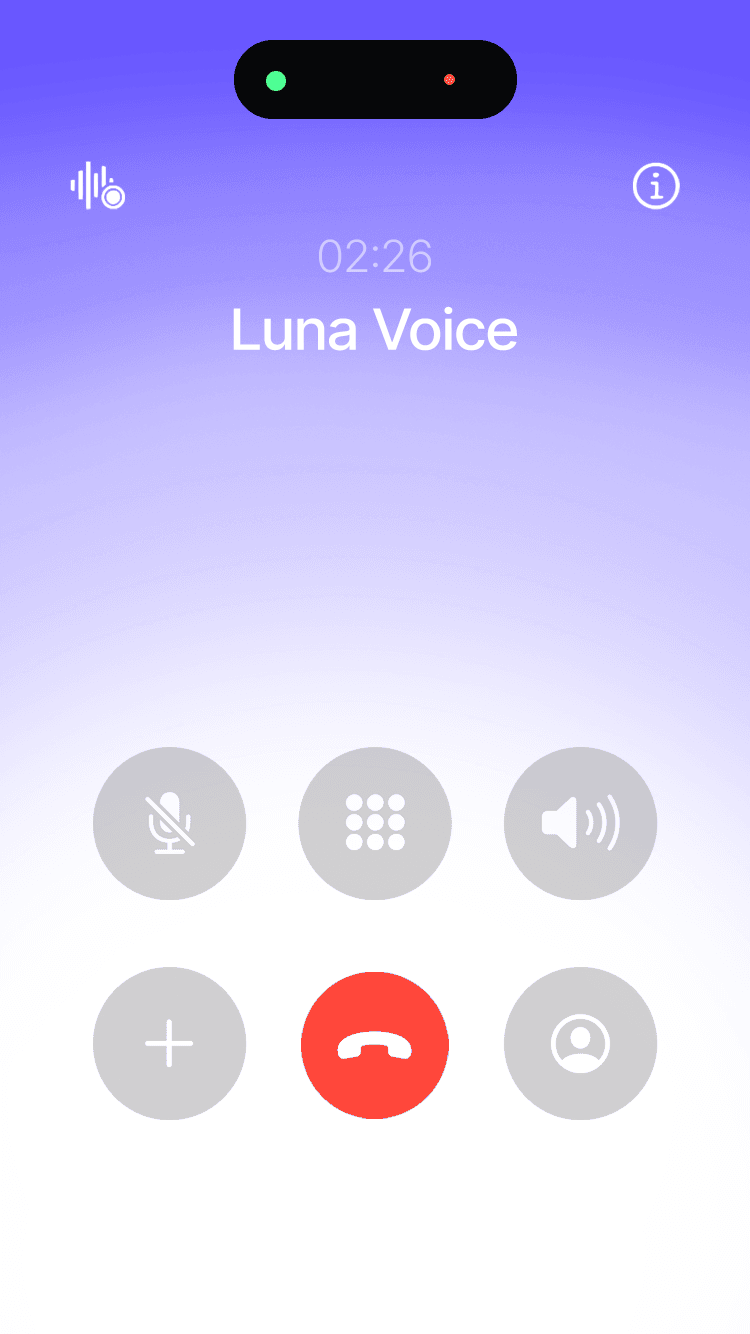
Task: Open contacts from the person icon
Action: click(x=580, y=1043)
